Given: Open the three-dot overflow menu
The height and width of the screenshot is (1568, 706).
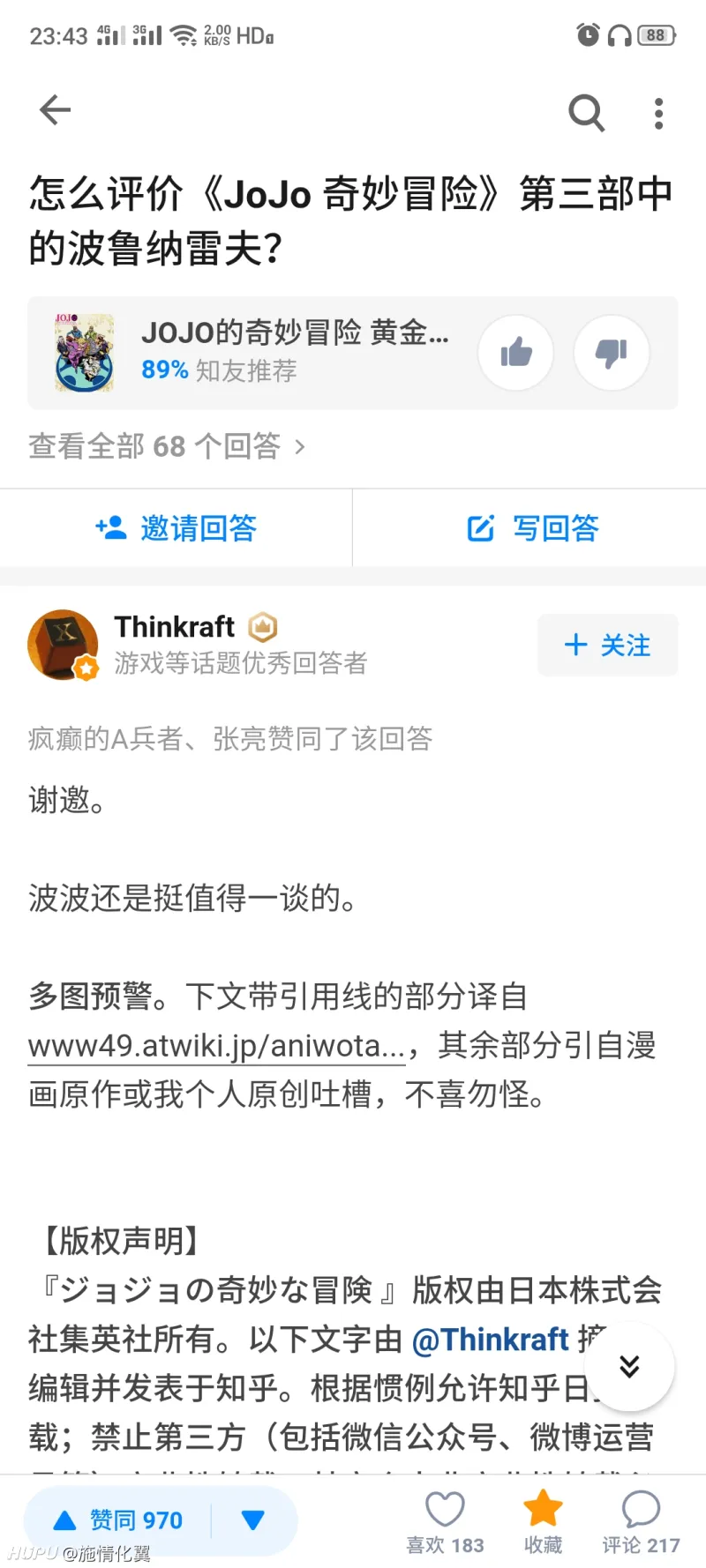Looking at the screenshot, I should [658, 114].
